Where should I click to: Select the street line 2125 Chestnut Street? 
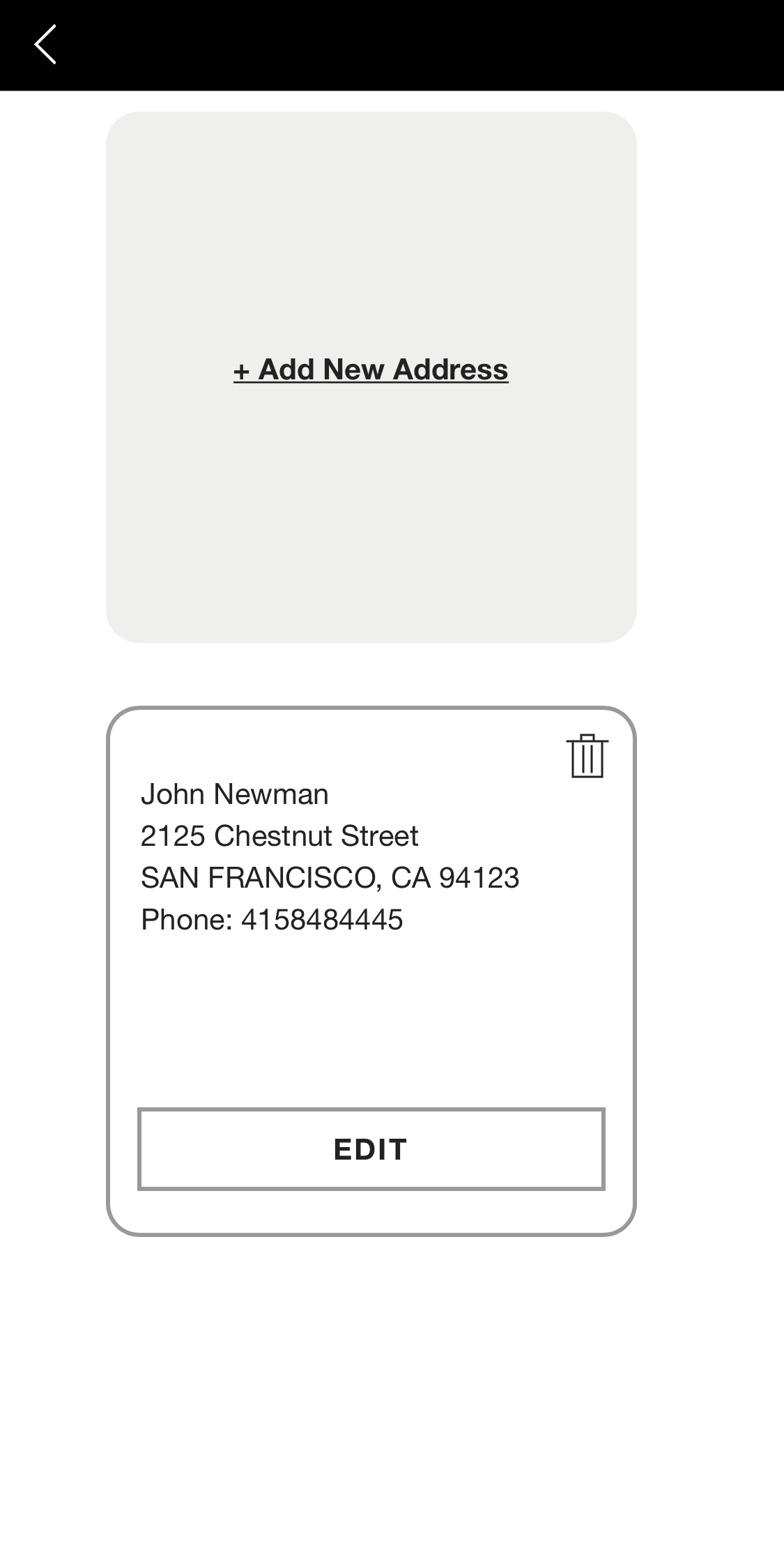coord(279,835)
